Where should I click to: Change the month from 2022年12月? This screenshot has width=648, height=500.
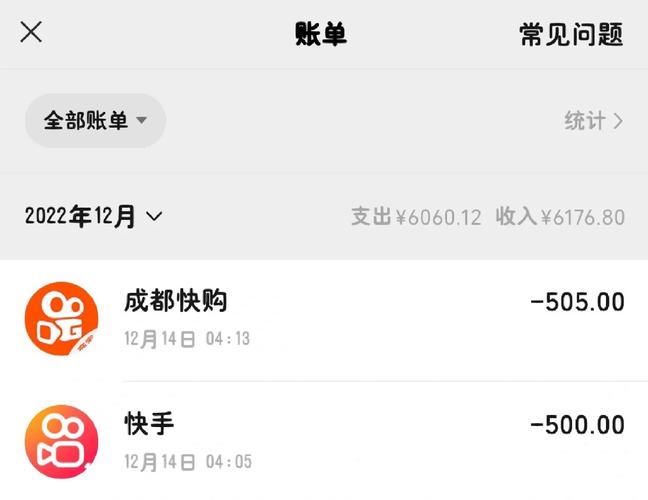coord(93,216)
